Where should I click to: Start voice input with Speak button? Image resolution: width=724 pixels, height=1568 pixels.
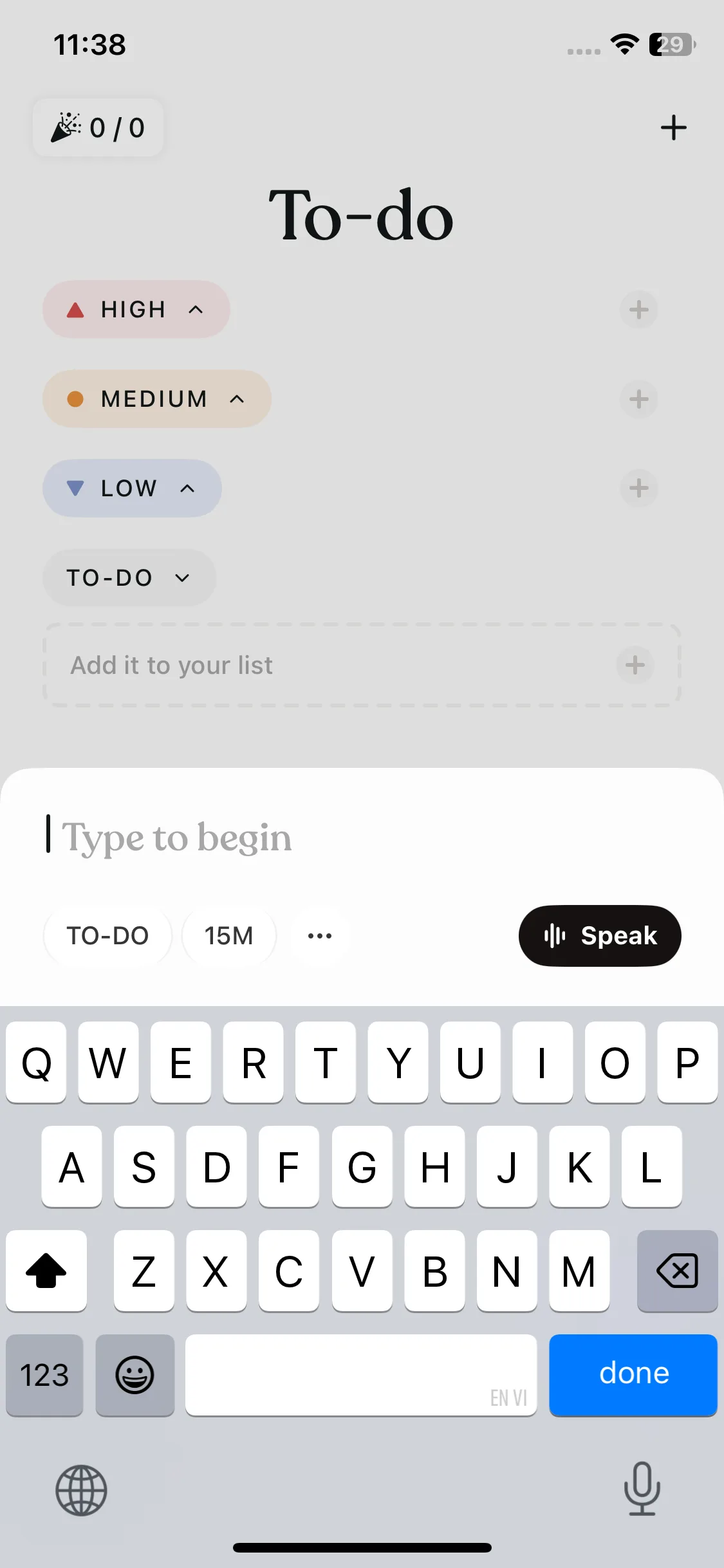tap(600, 936)
